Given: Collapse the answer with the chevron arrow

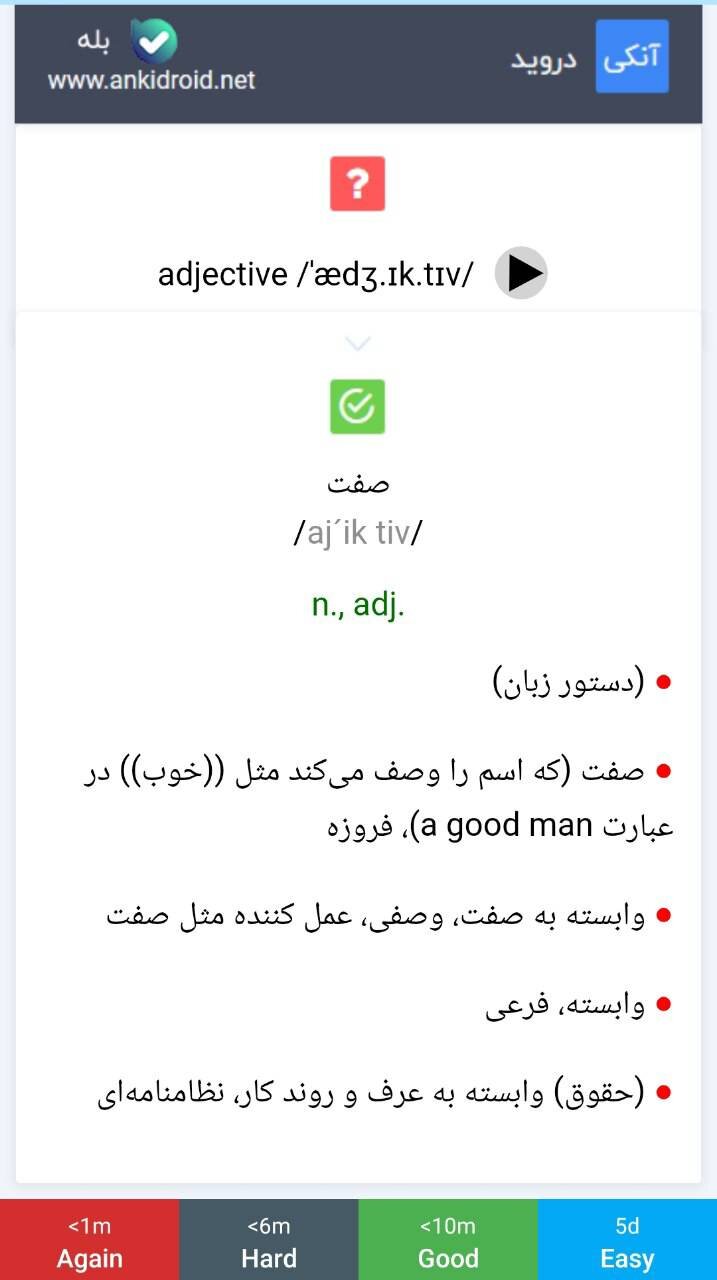Looking at the screenshot, I should (358, 344).
